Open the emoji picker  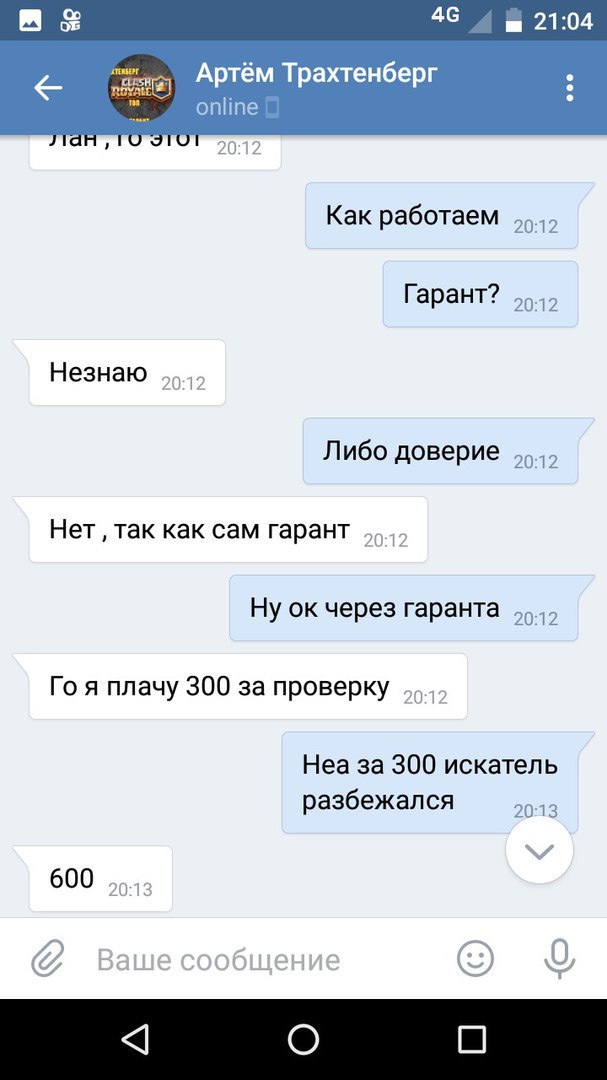point(475,959)
